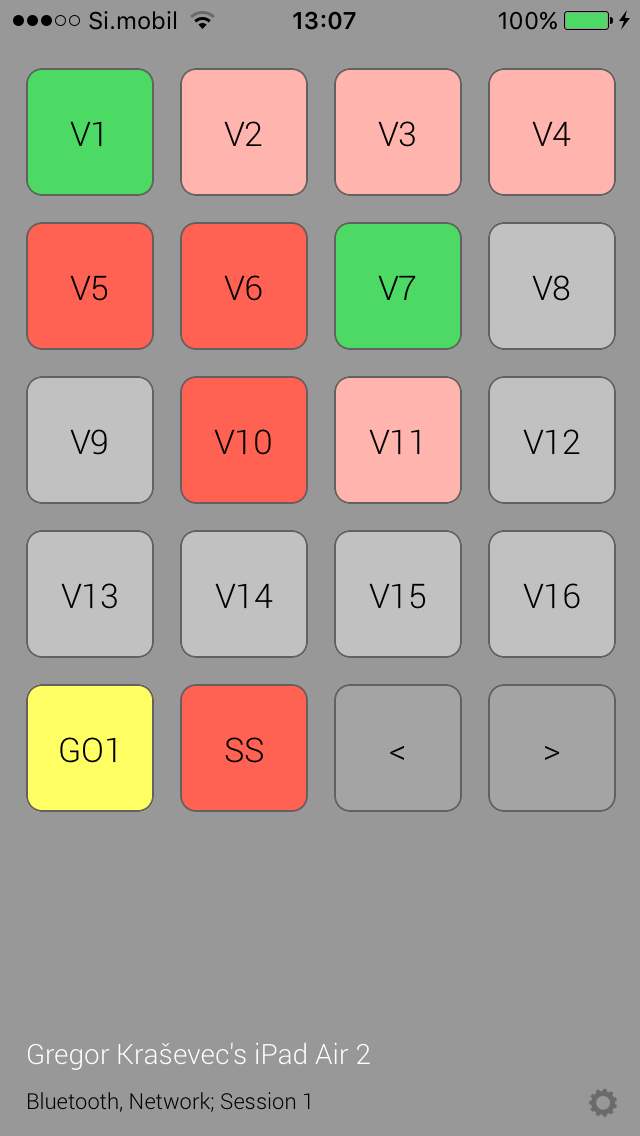Go to next page with > button
640x1136 pixels.
(552, 748)
